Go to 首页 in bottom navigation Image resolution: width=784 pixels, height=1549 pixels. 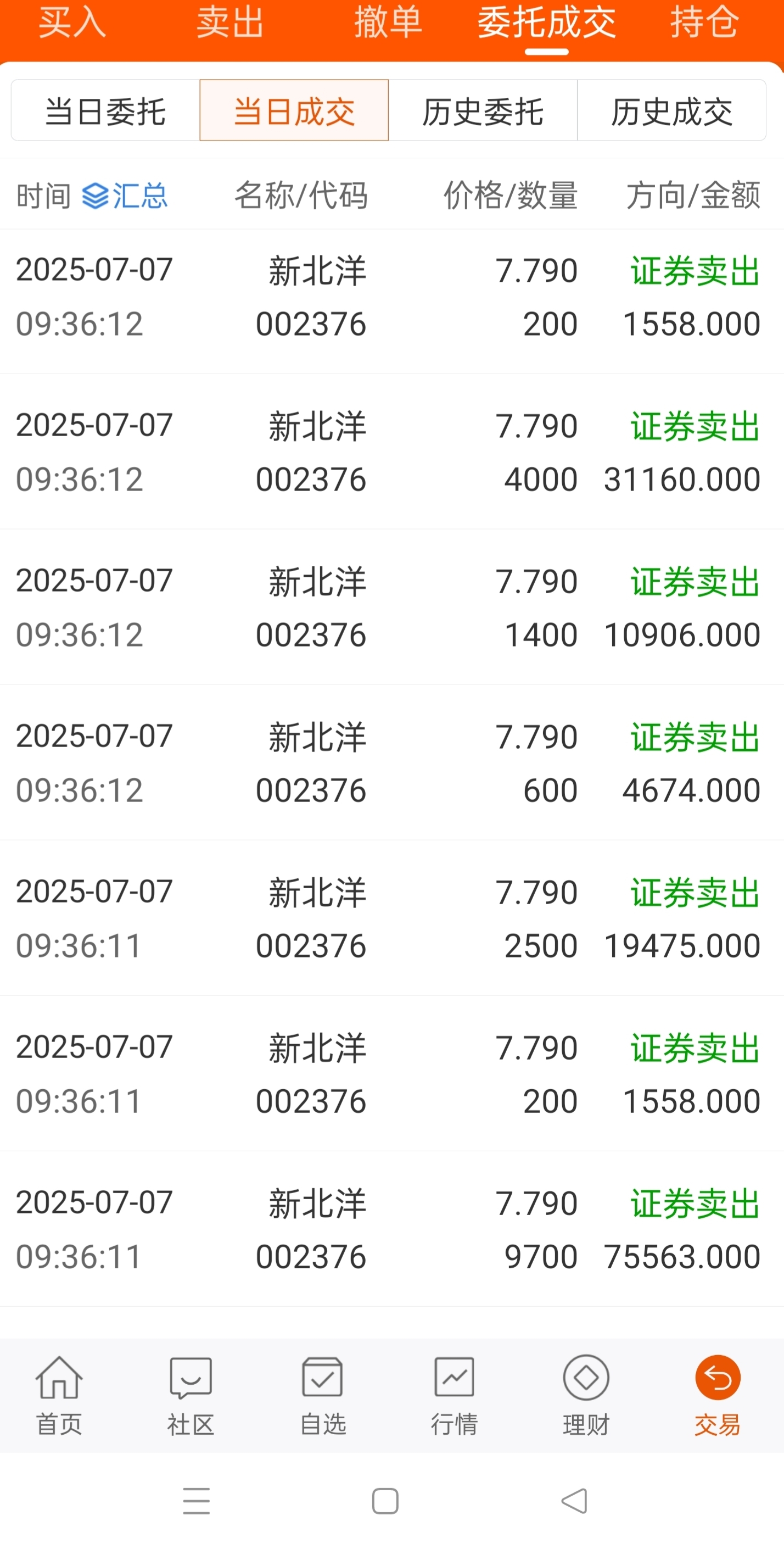click(59, 1395)
